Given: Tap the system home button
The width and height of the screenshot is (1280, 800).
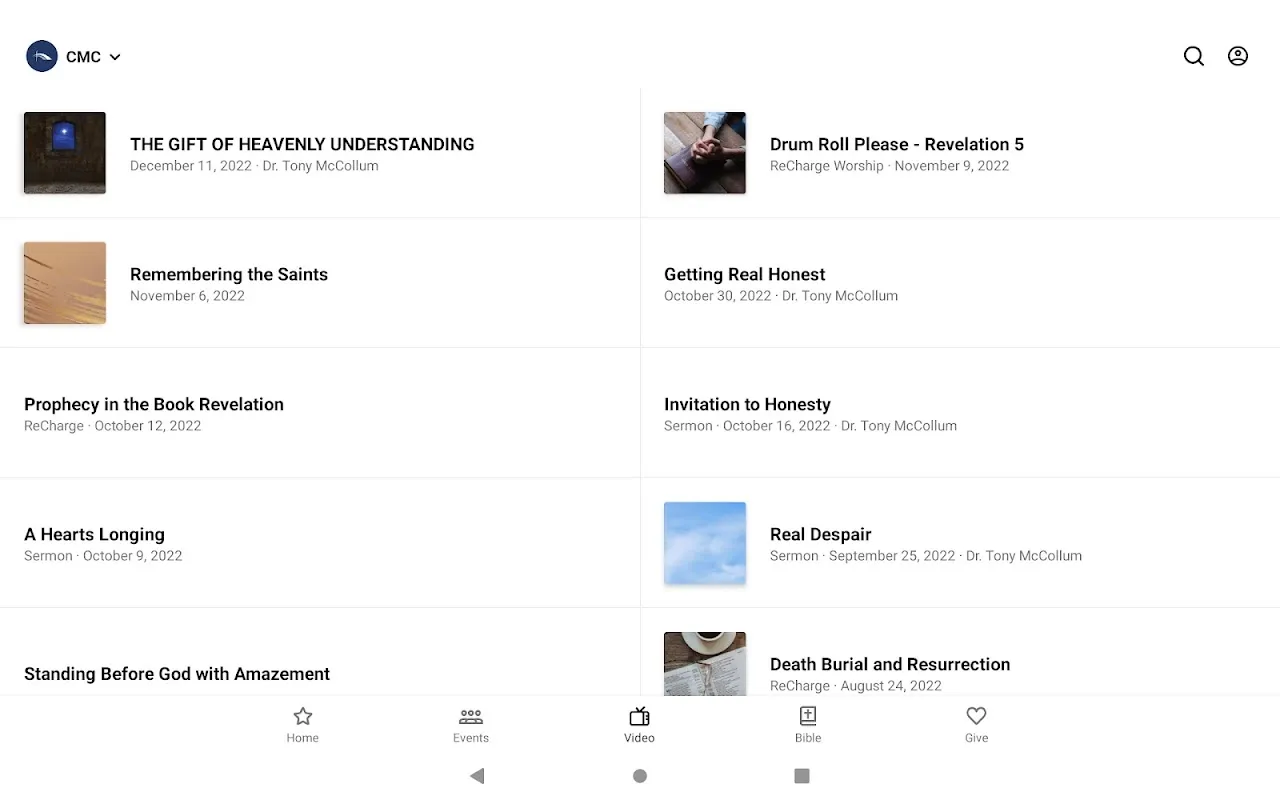Looking at the screenshot, I should [640, 776].
